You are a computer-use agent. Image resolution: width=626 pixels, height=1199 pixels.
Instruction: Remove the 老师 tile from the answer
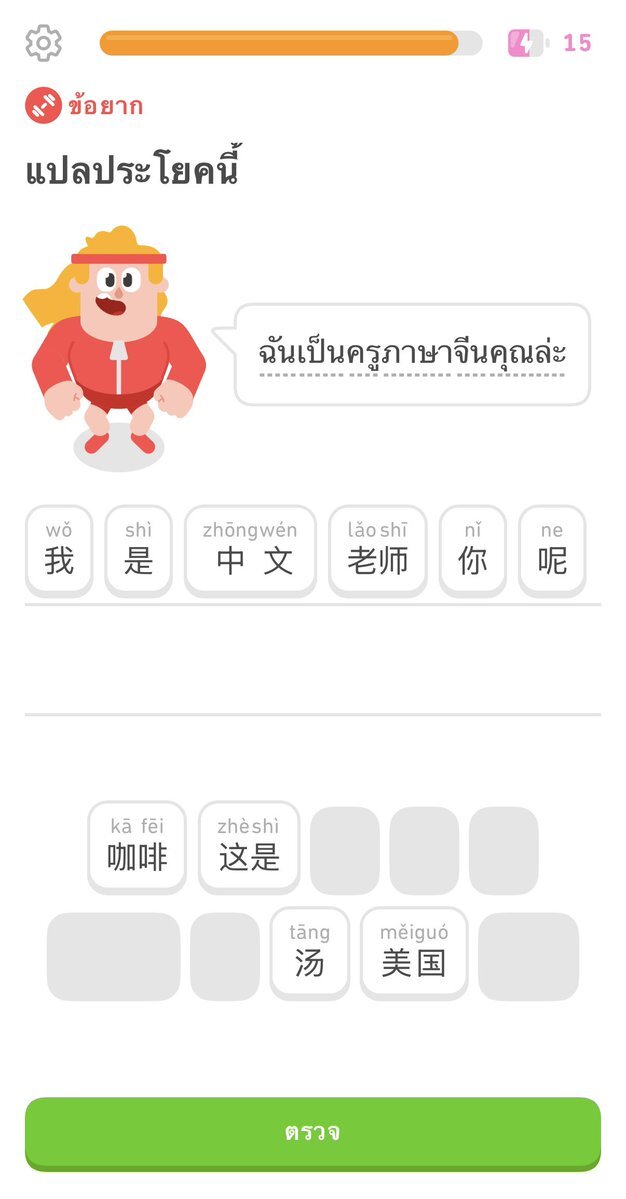(378, 550)
